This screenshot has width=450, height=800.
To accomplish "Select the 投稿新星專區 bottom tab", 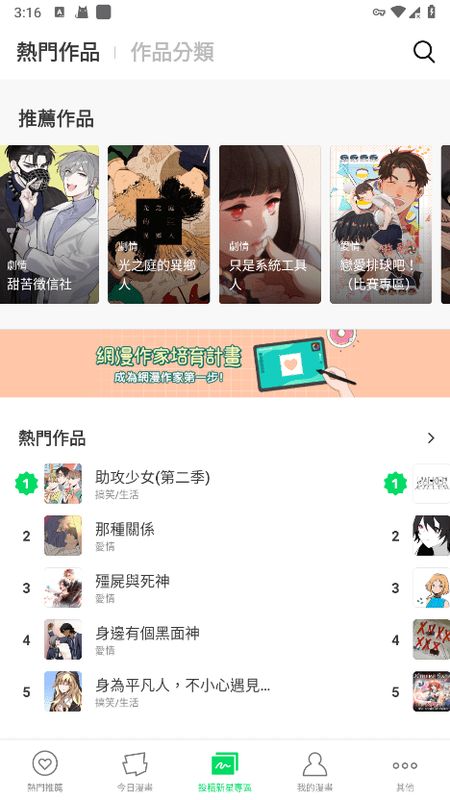I will (225, 770).
